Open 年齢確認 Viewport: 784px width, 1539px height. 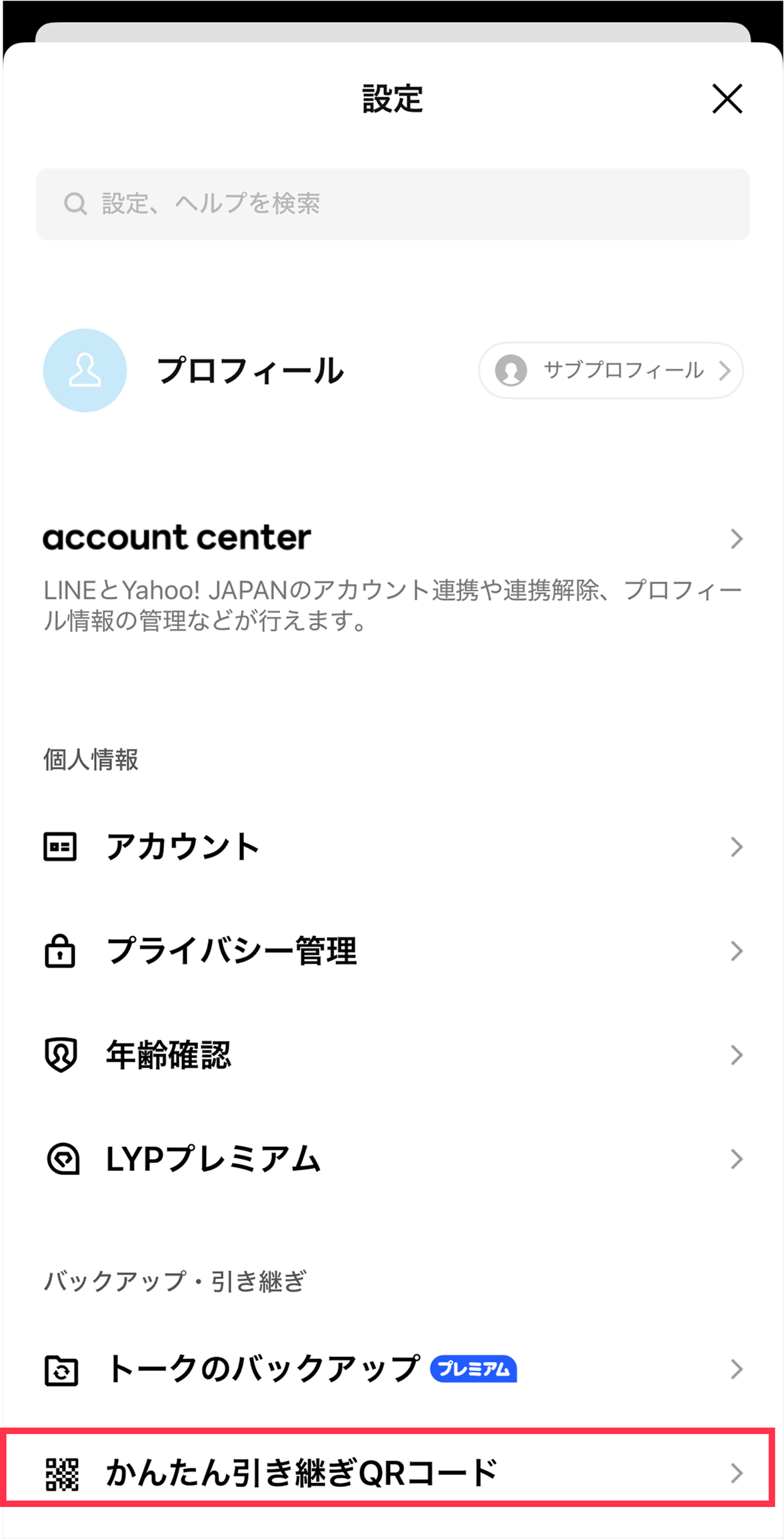click(x=393, y=1055)
